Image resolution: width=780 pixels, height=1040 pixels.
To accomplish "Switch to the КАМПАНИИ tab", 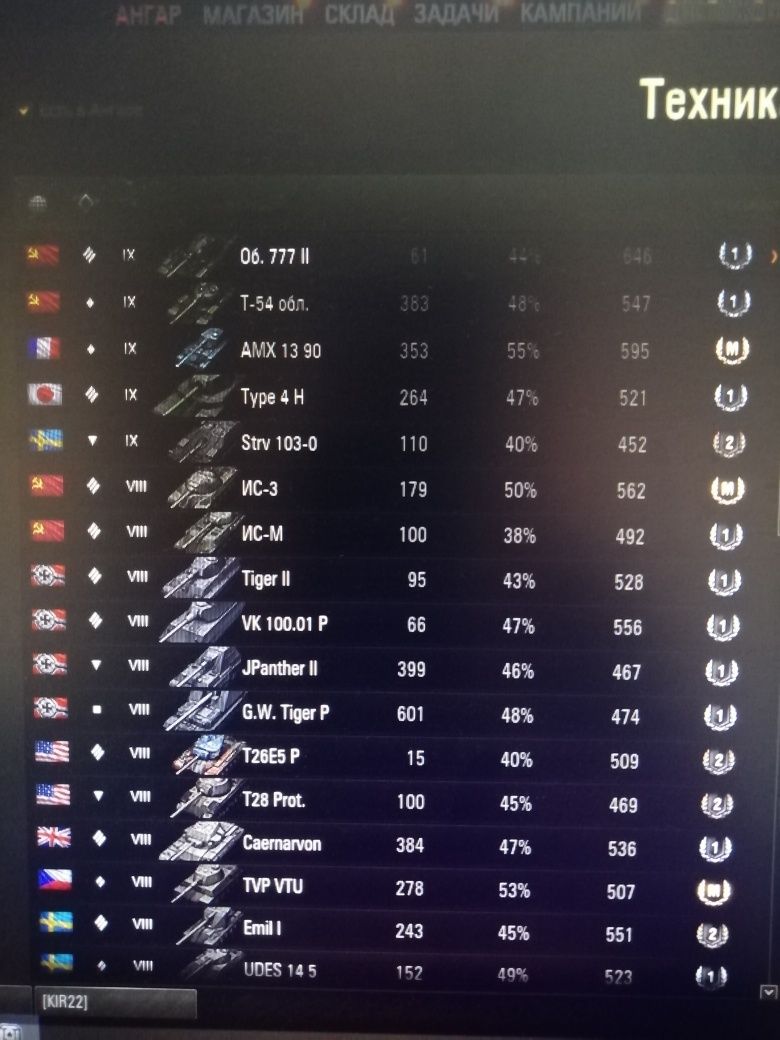I will click(x=581, y=15).
